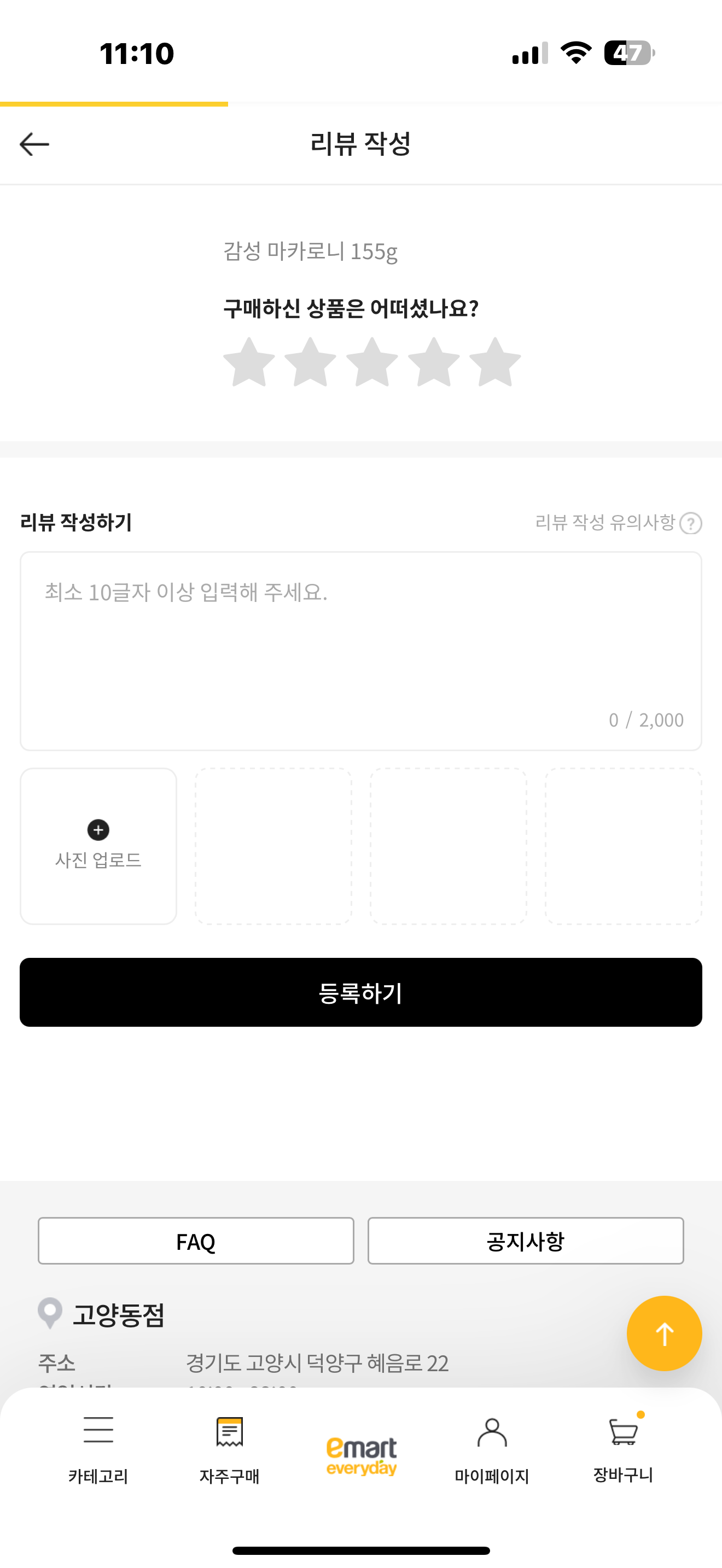The width and height of the screenshot is (722, 1568).
Task: Open the 카테고리 menu icon
Action: (x=98, y=1432)
